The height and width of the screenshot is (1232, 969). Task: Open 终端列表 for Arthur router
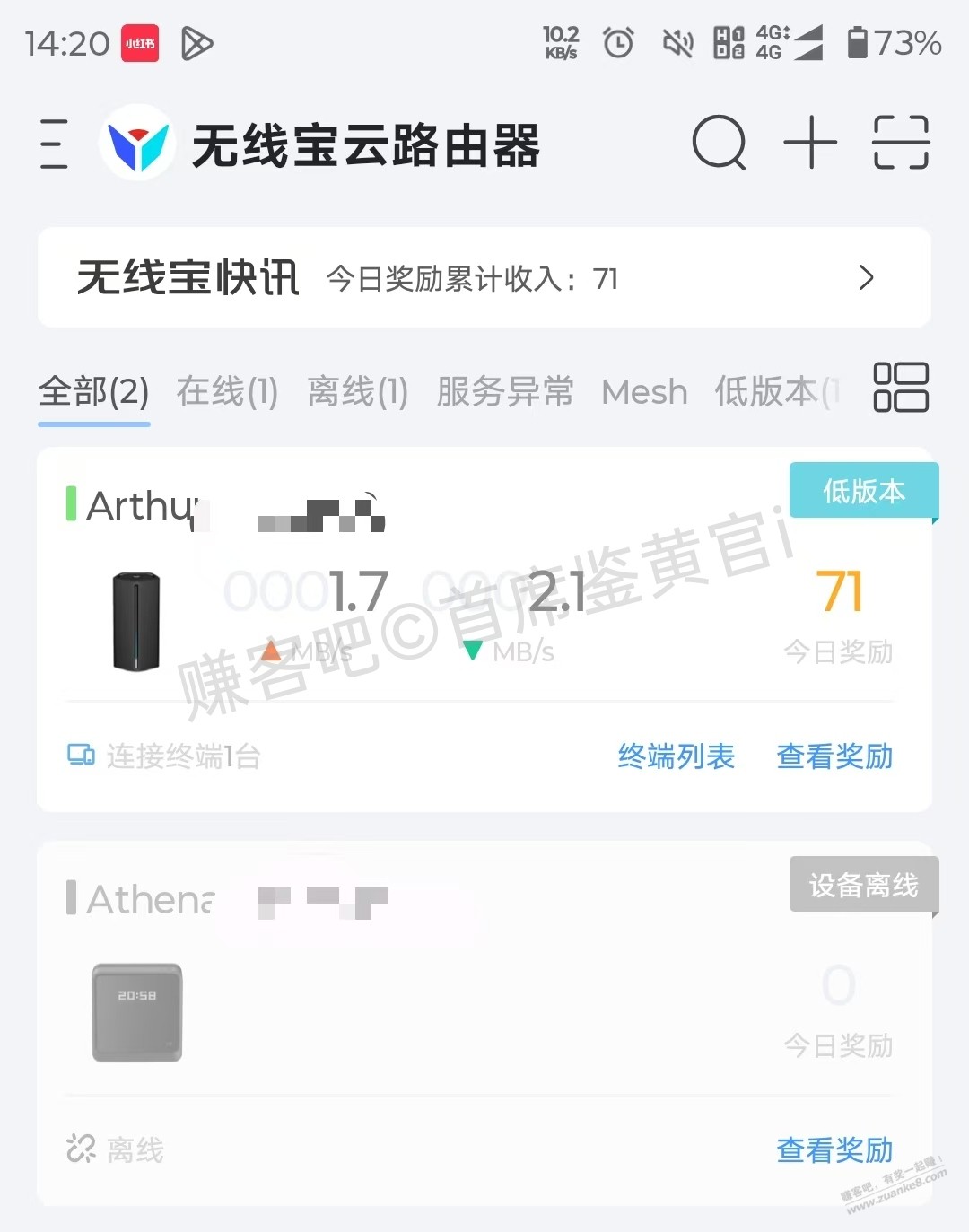coord(677,756)
